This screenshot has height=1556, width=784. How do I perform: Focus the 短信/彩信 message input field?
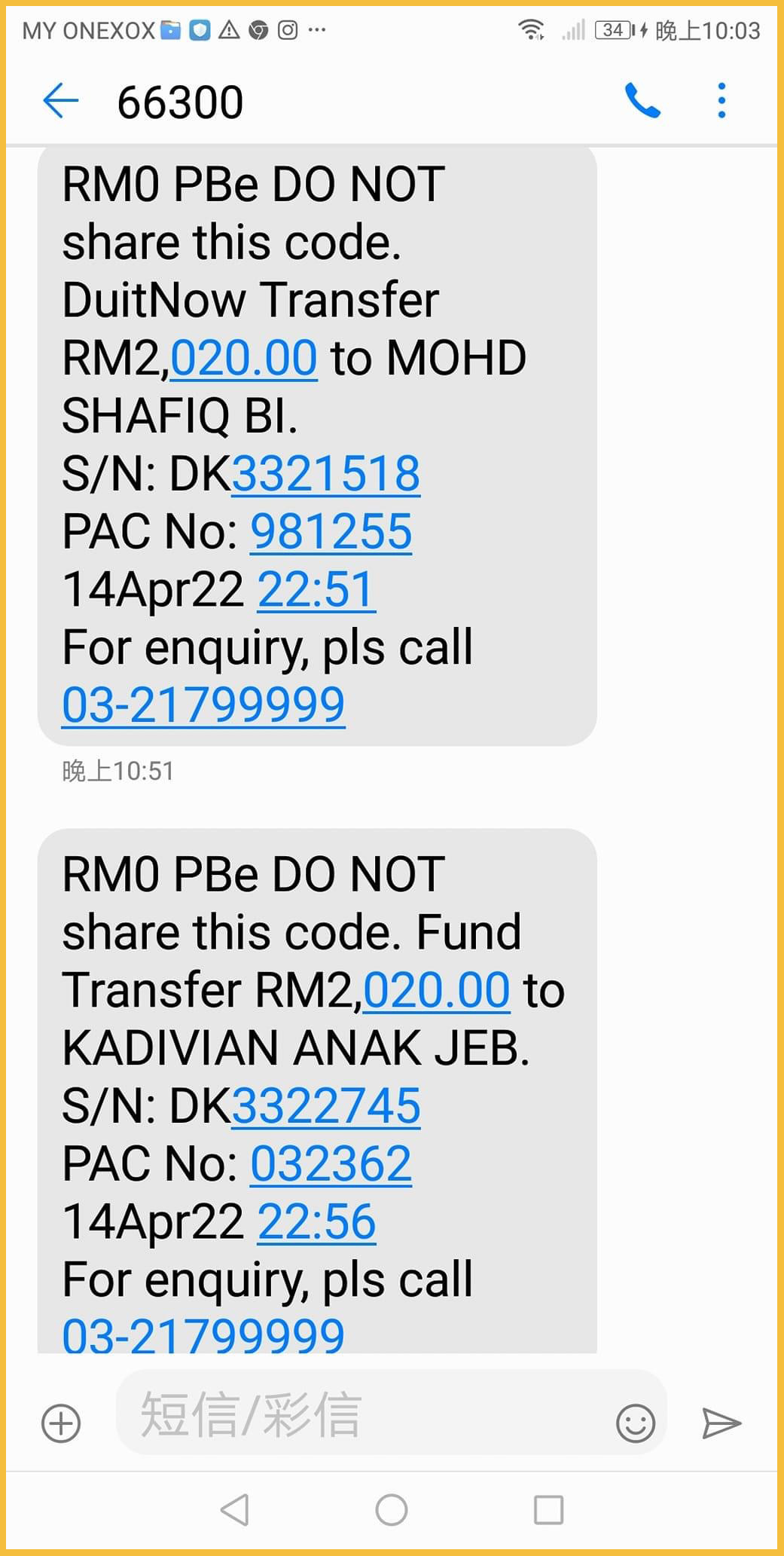point(361,1414)
